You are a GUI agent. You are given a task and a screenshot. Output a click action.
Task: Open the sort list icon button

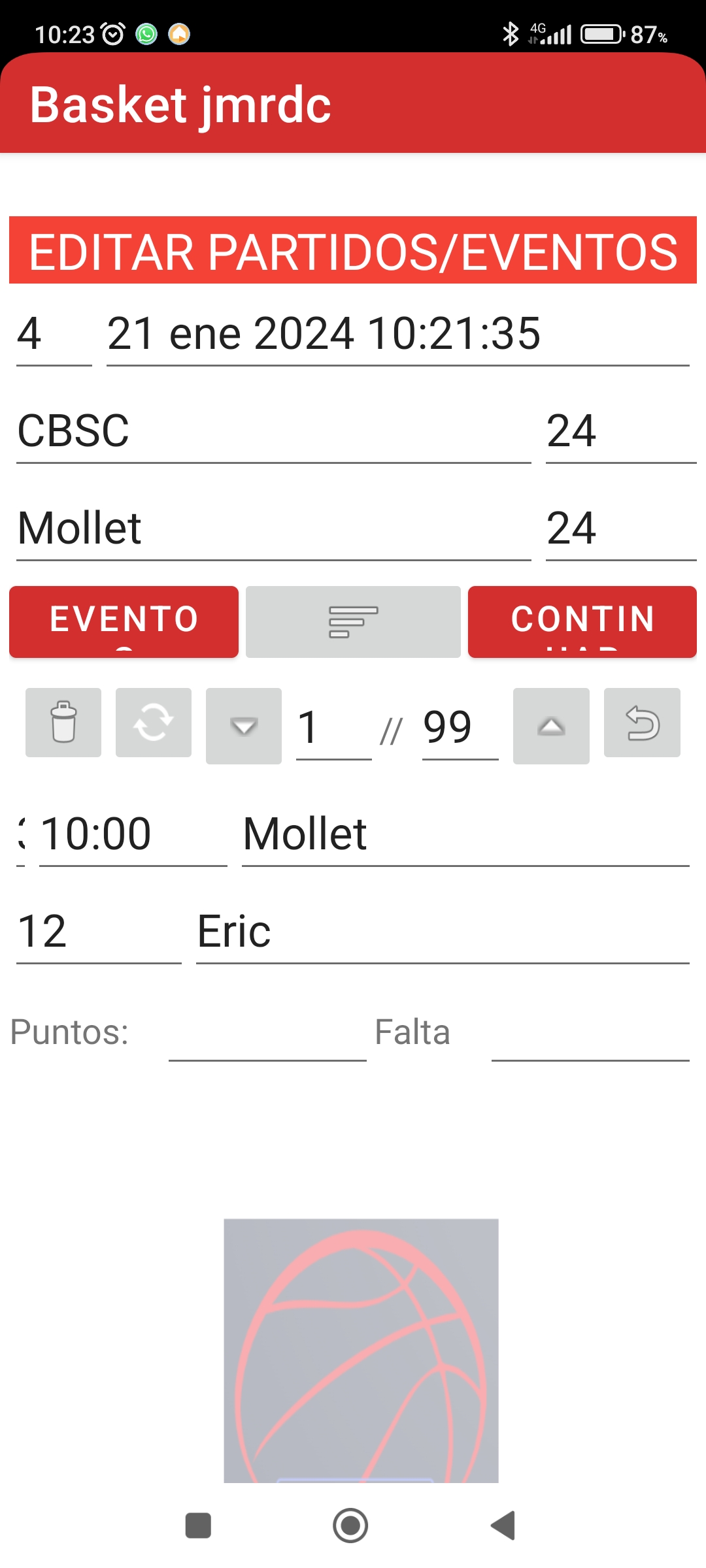[x=353, y=621]
